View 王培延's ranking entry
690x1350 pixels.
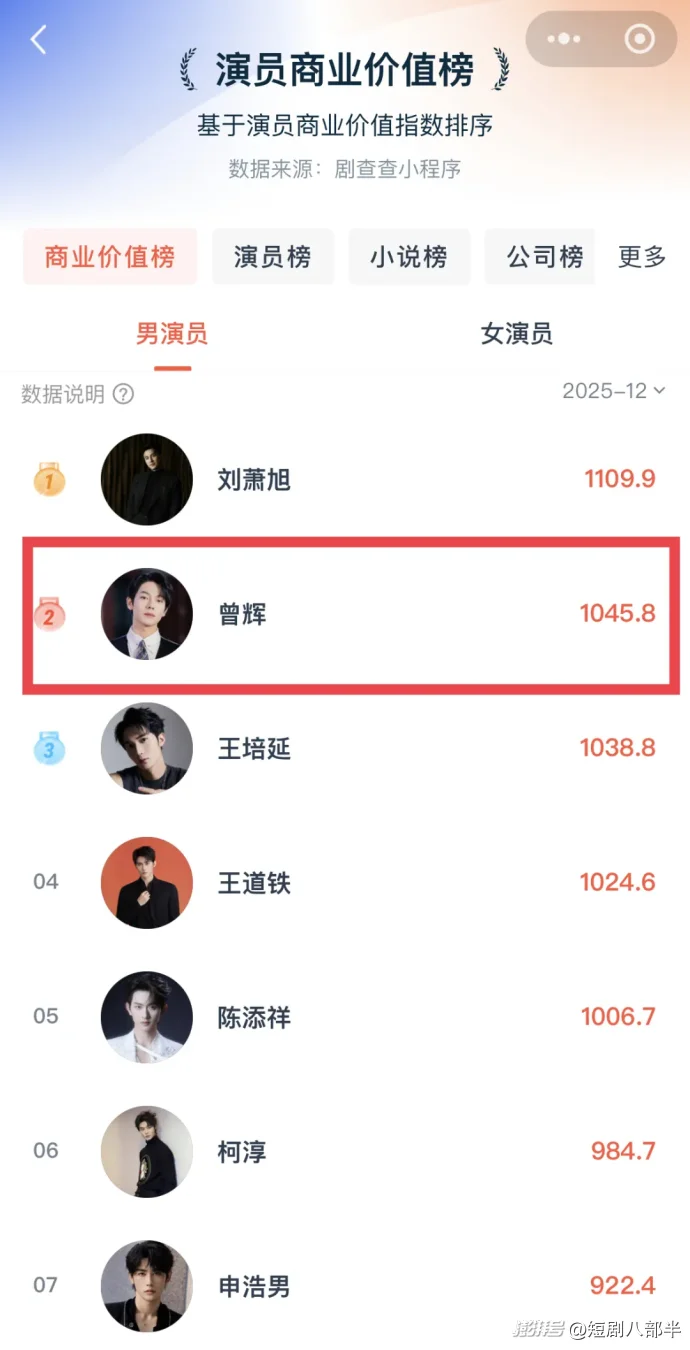click(254, 748)
